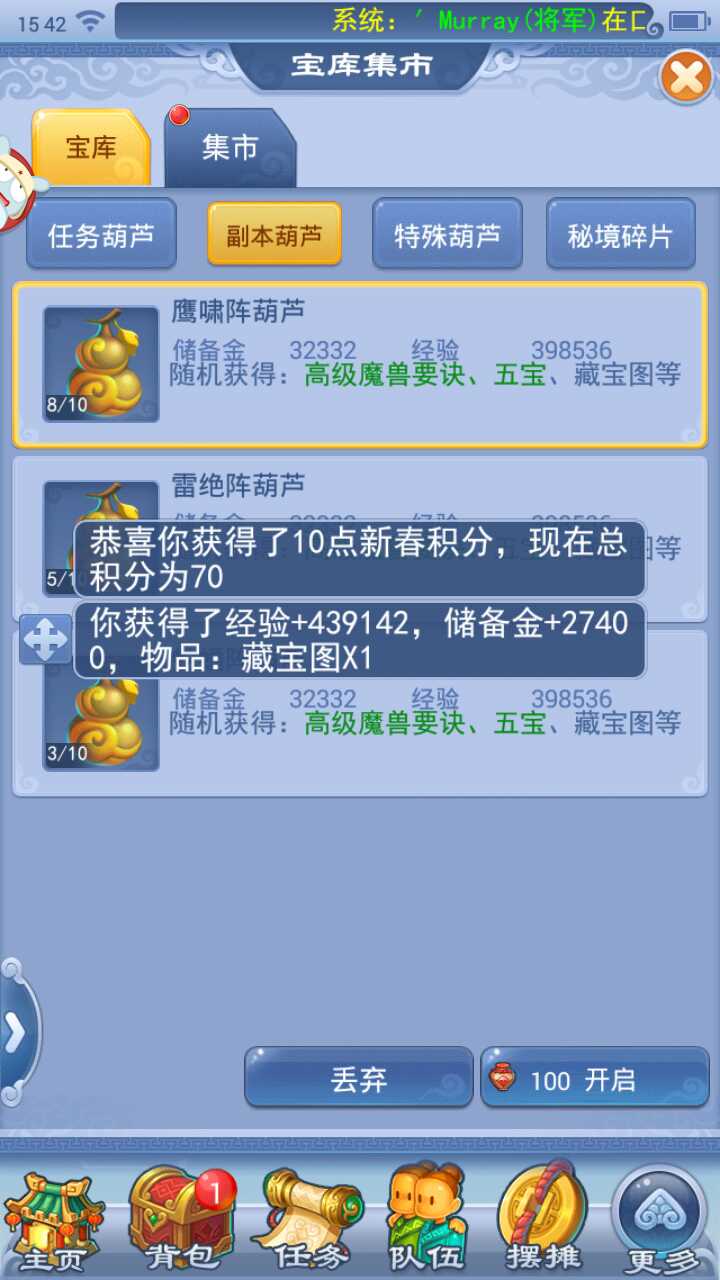Tap the 100 开启 open button
The image size is (720, 1280).
pos(595,1079)
